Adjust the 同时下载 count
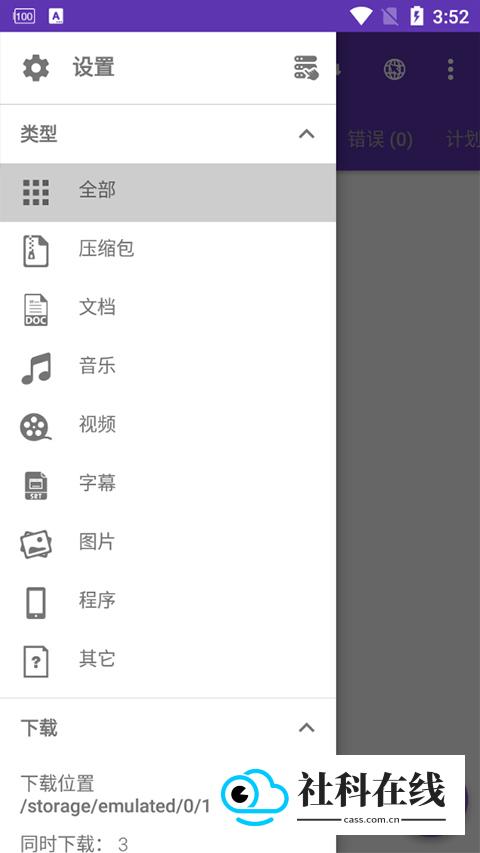Image resolution: width=480 pixels, height=853 pixels. (74, 844)
